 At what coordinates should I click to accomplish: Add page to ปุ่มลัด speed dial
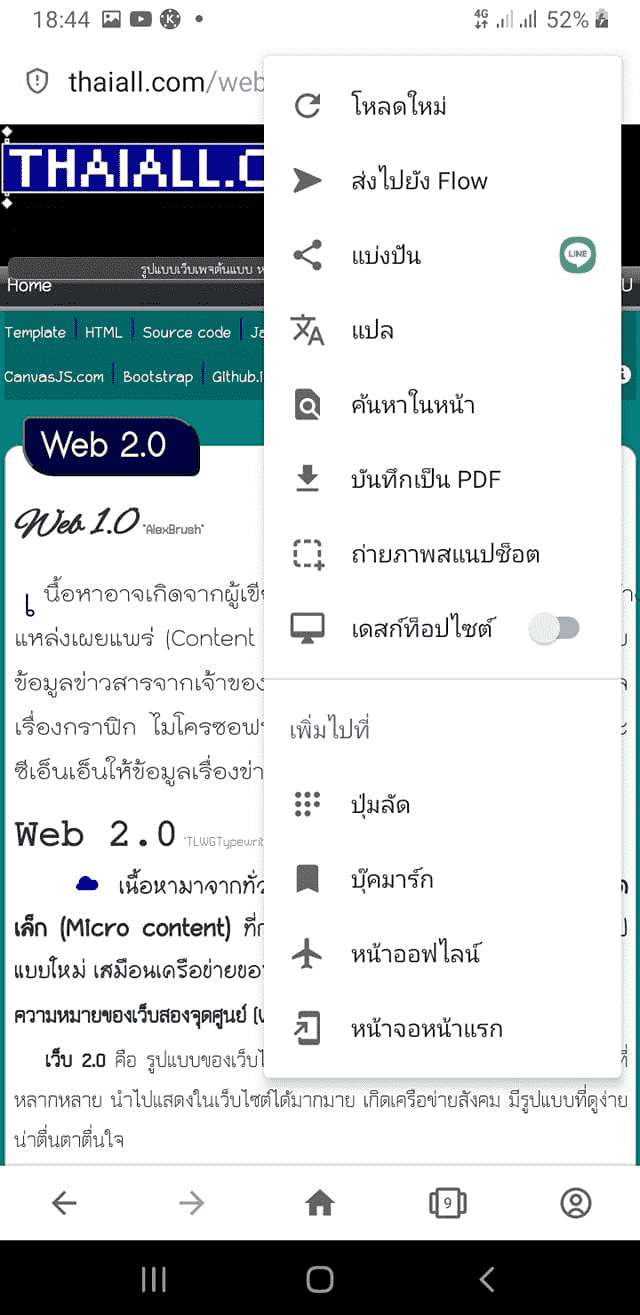[x=380, y=805]
